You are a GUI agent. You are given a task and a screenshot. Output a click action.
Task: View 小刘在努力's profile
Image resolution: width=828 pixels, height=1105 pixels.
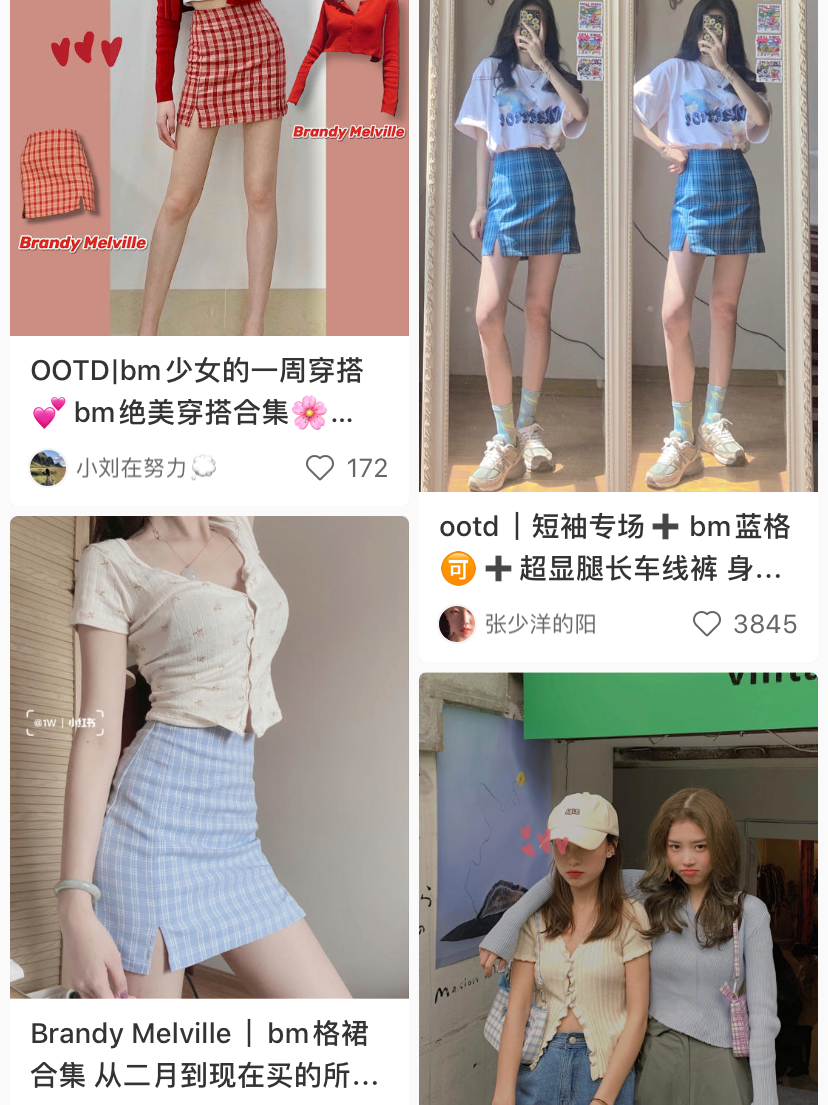click(x=48, y=468)
